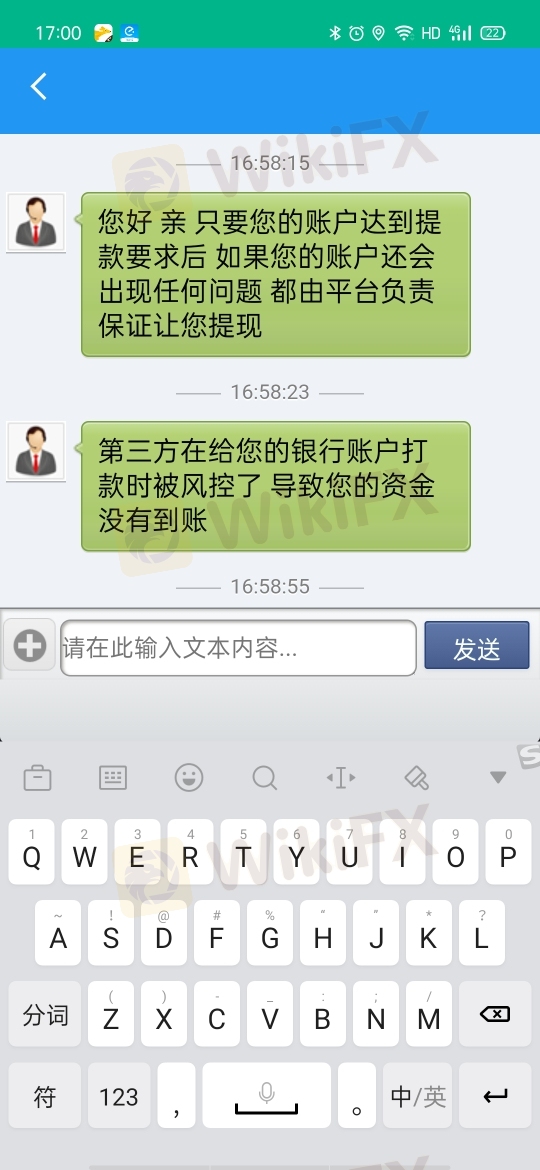Tap the backspace key

coord(495,1014)
